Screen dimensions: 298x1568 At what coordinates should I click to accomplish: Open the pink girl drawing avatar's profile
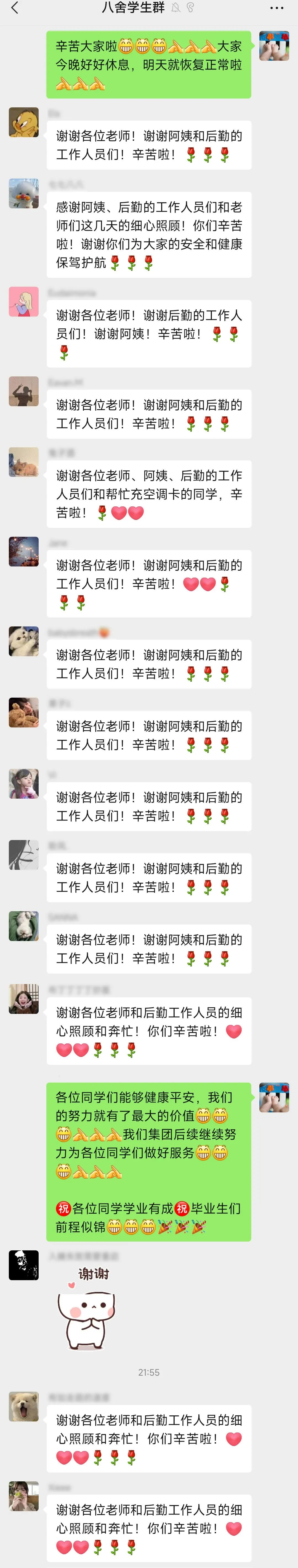pyautogui.click(x=24, y=302)
